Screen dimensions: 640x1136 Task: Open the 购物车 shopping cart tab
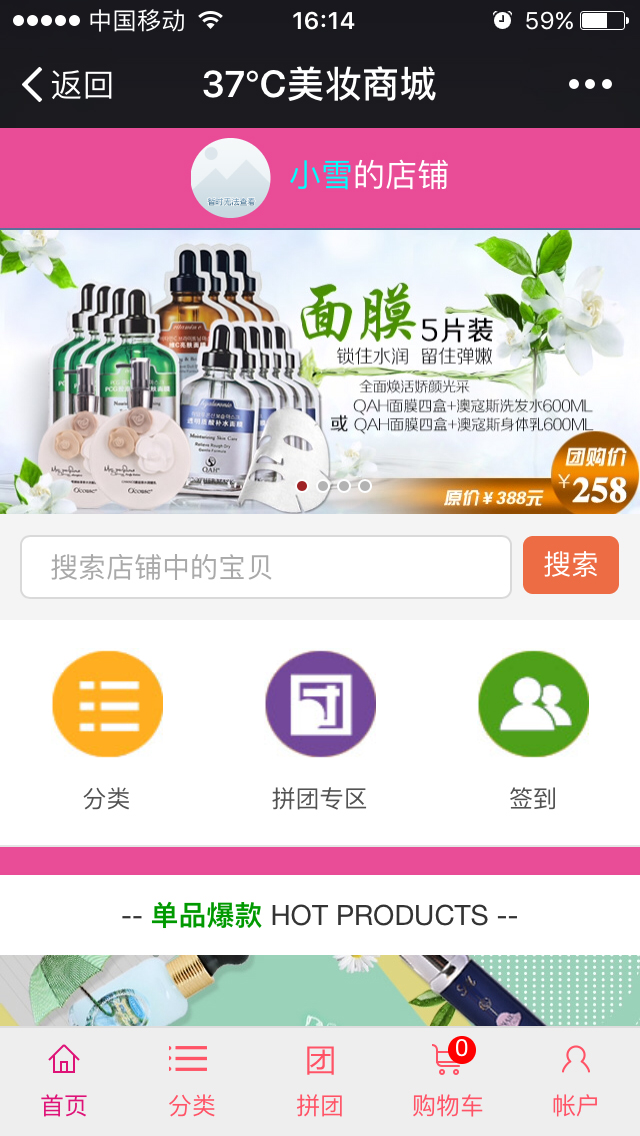[447, 1080]
